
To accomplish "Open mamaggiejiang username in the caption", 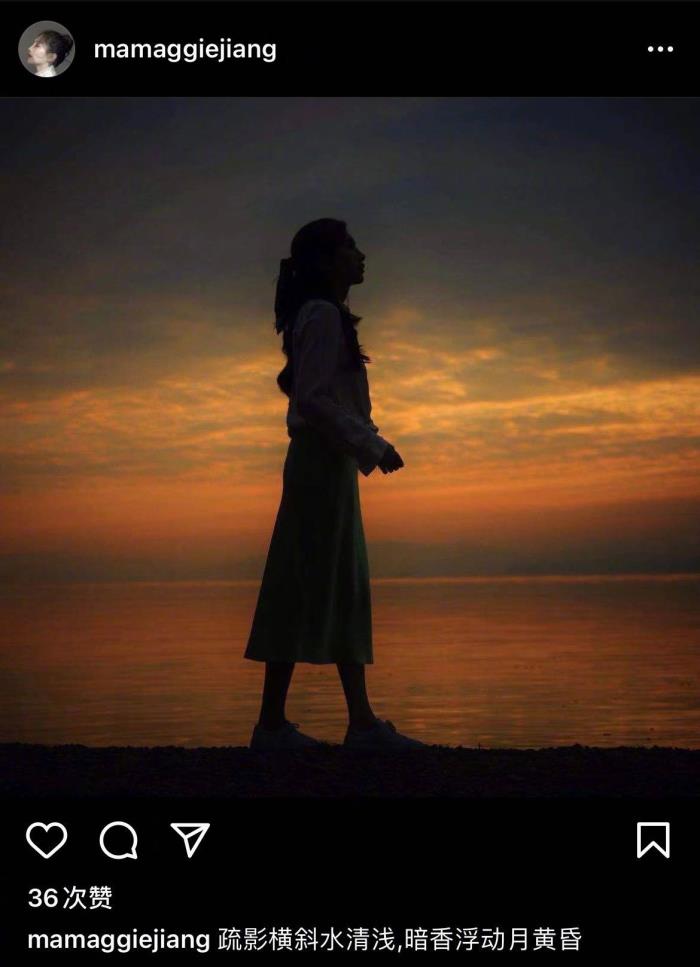I will click(118, 940).
